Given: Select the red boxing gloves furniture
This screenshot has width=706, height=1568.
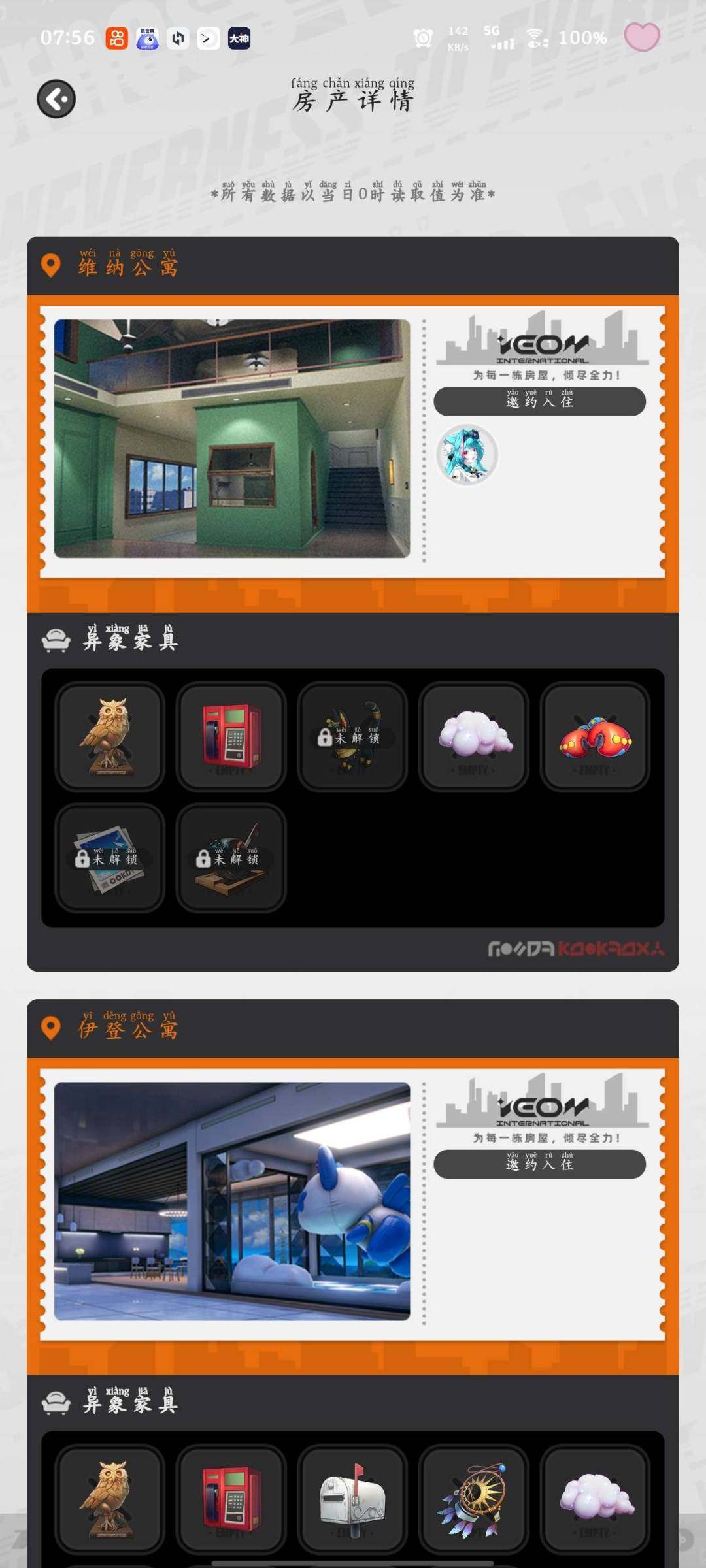Looking at the screenshot, I should [x=595, y=736].
